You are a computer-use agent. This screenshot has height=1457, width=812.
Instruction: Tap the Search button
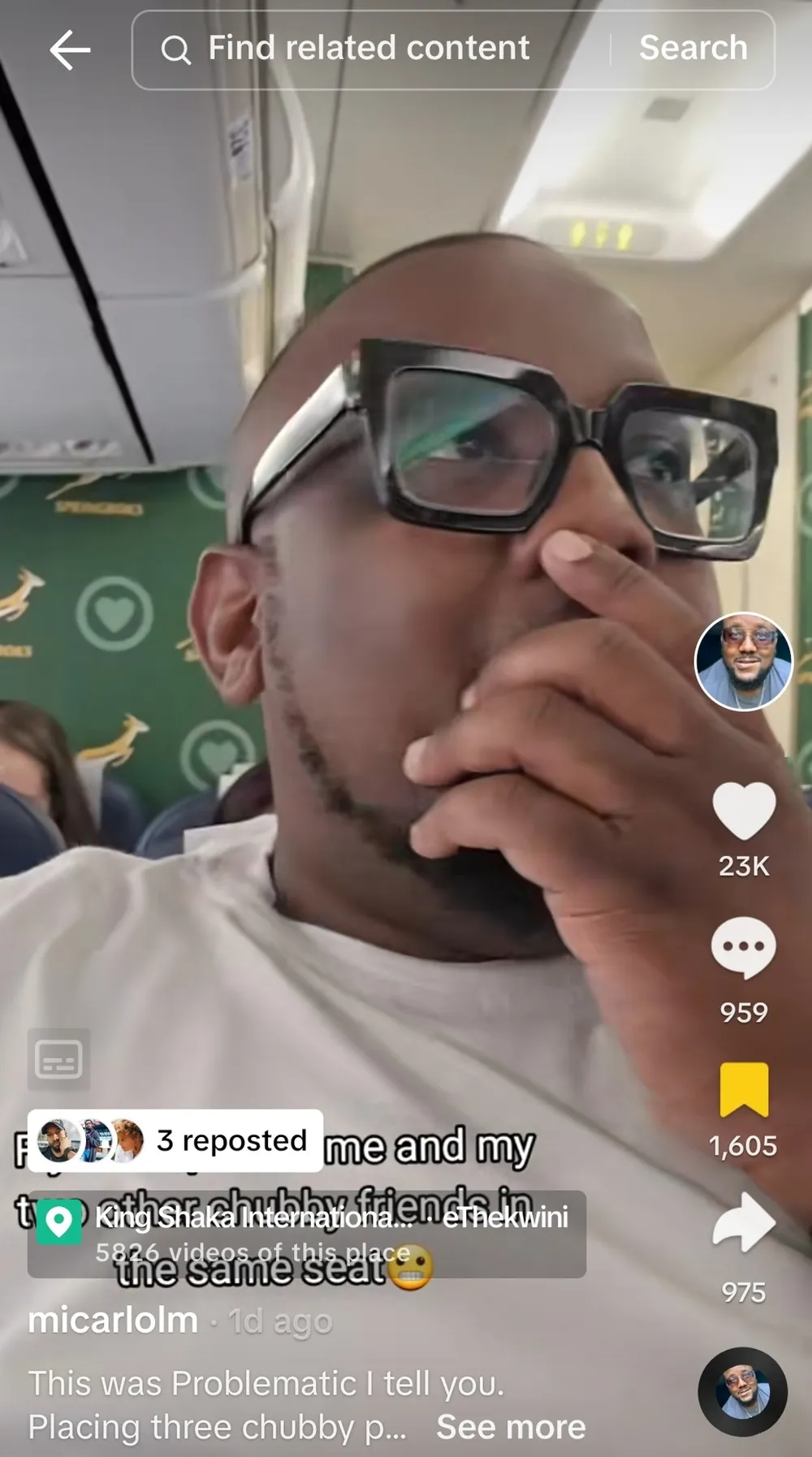point(693,49)
